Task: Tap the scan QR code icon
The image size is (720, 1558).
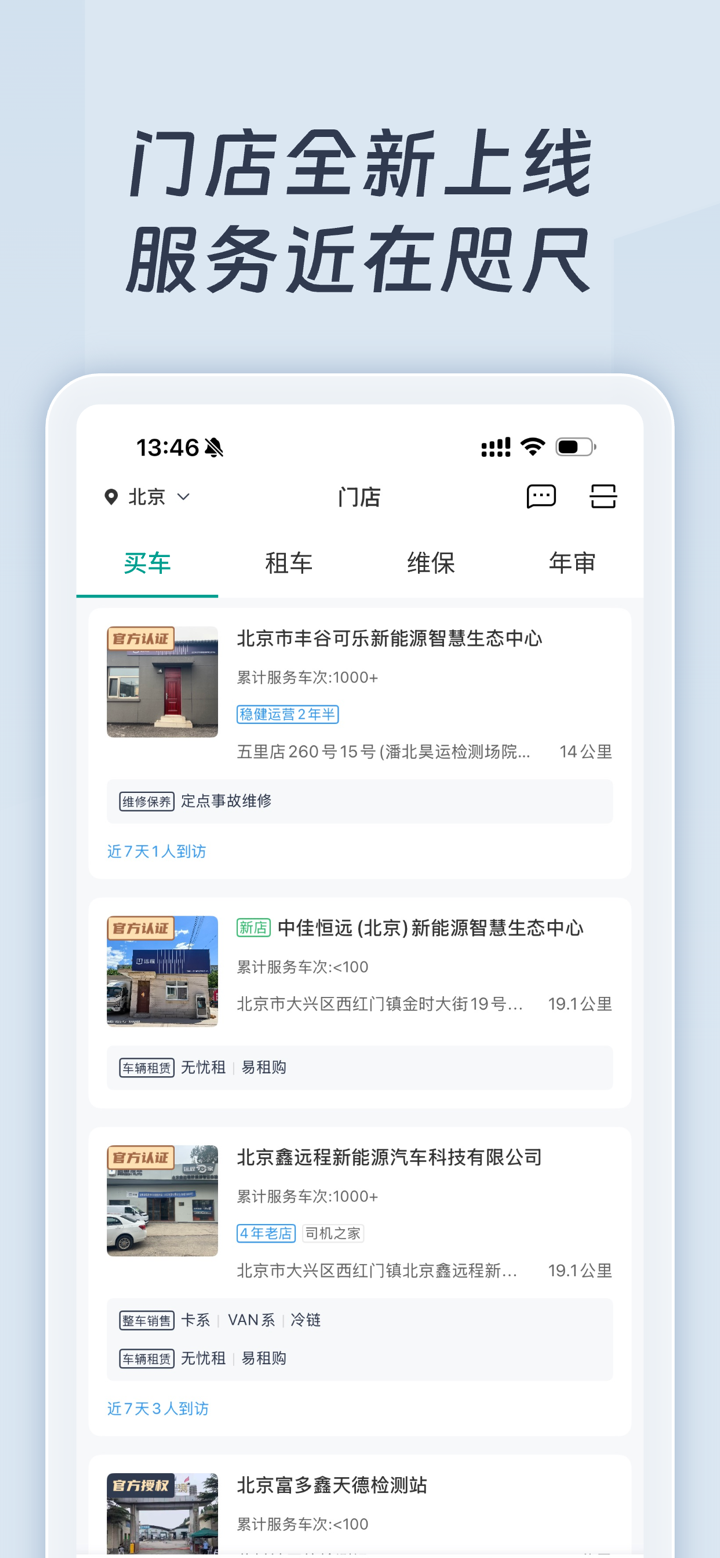Action: coord(603,496)
